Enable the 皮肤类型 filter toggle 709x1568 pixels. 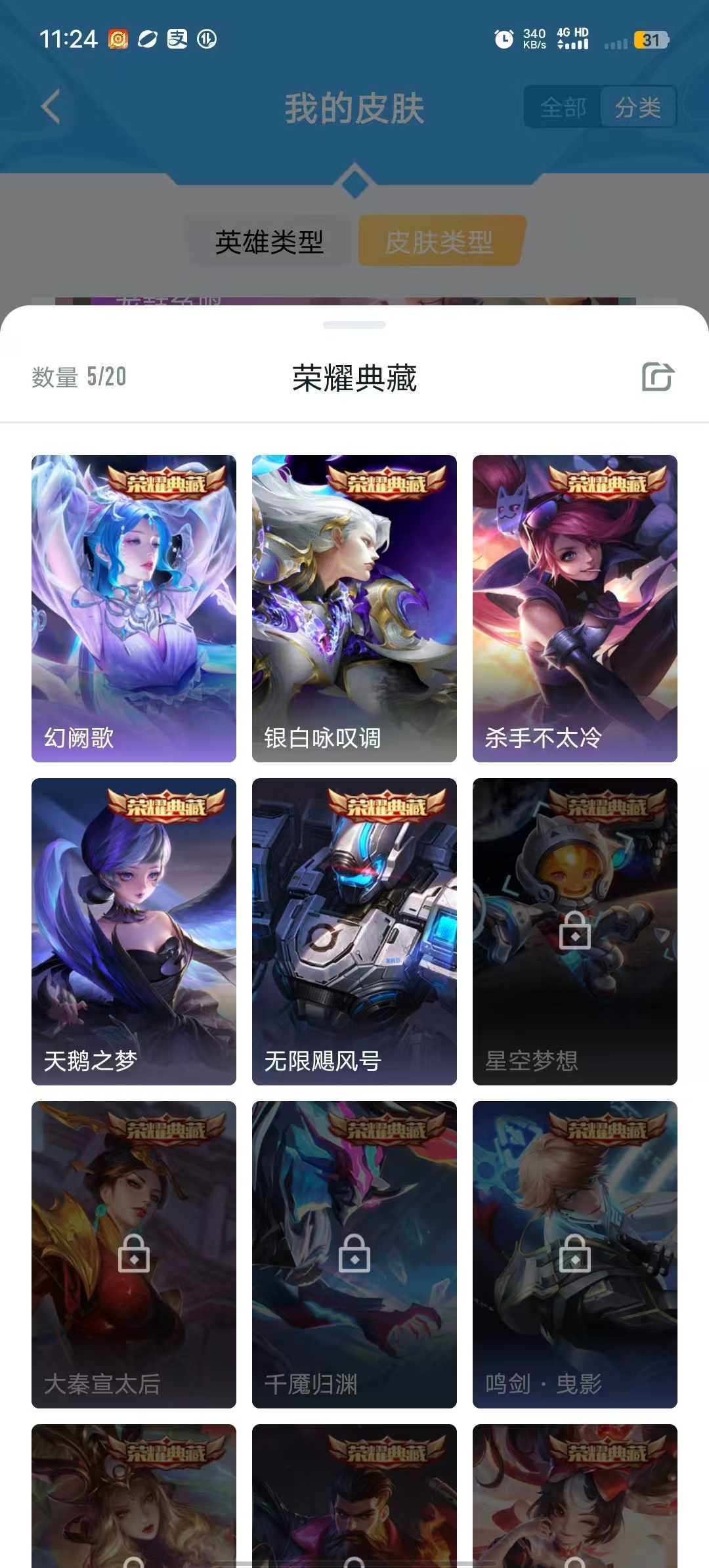(x=439, y=242)
